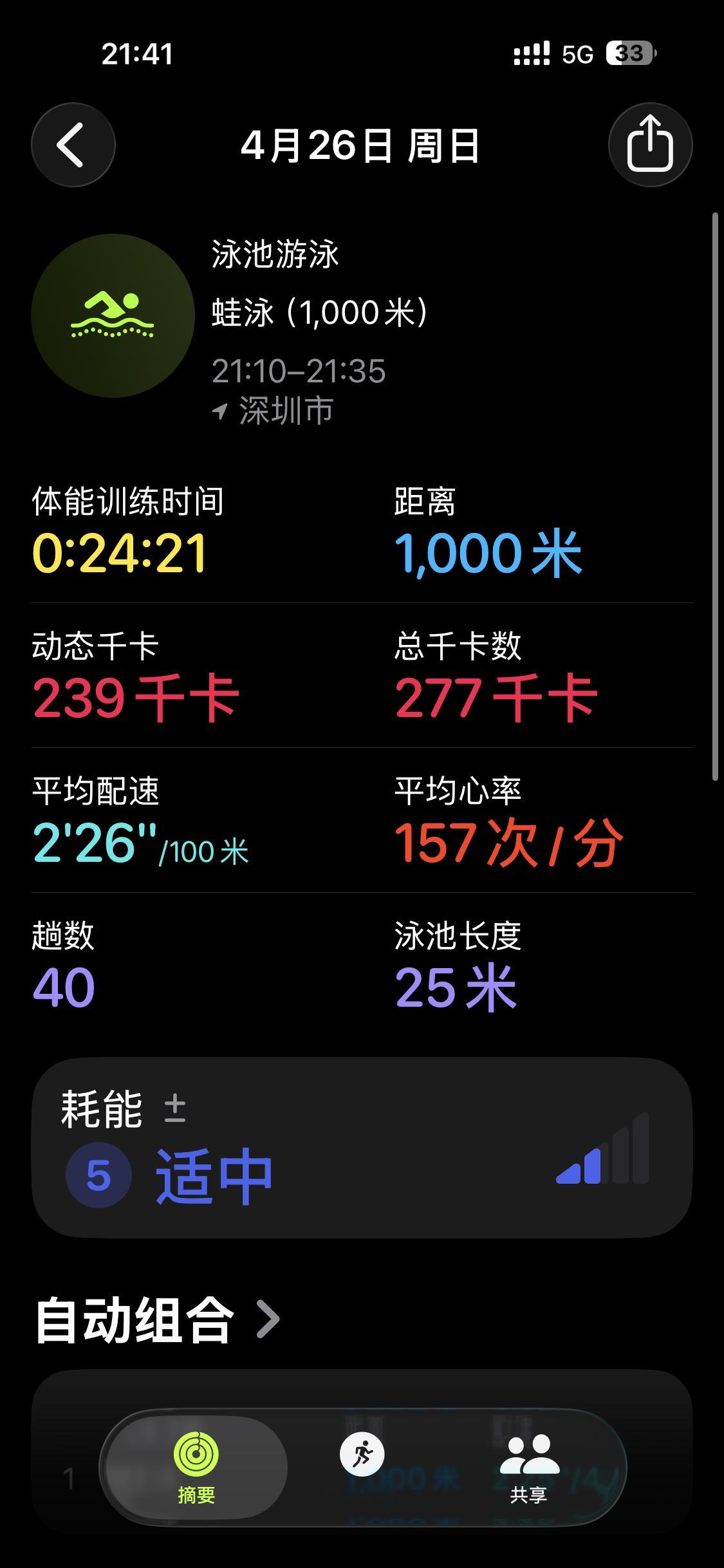
Task: Tap the back chevron arrow
Action: (x=73, y=145)
